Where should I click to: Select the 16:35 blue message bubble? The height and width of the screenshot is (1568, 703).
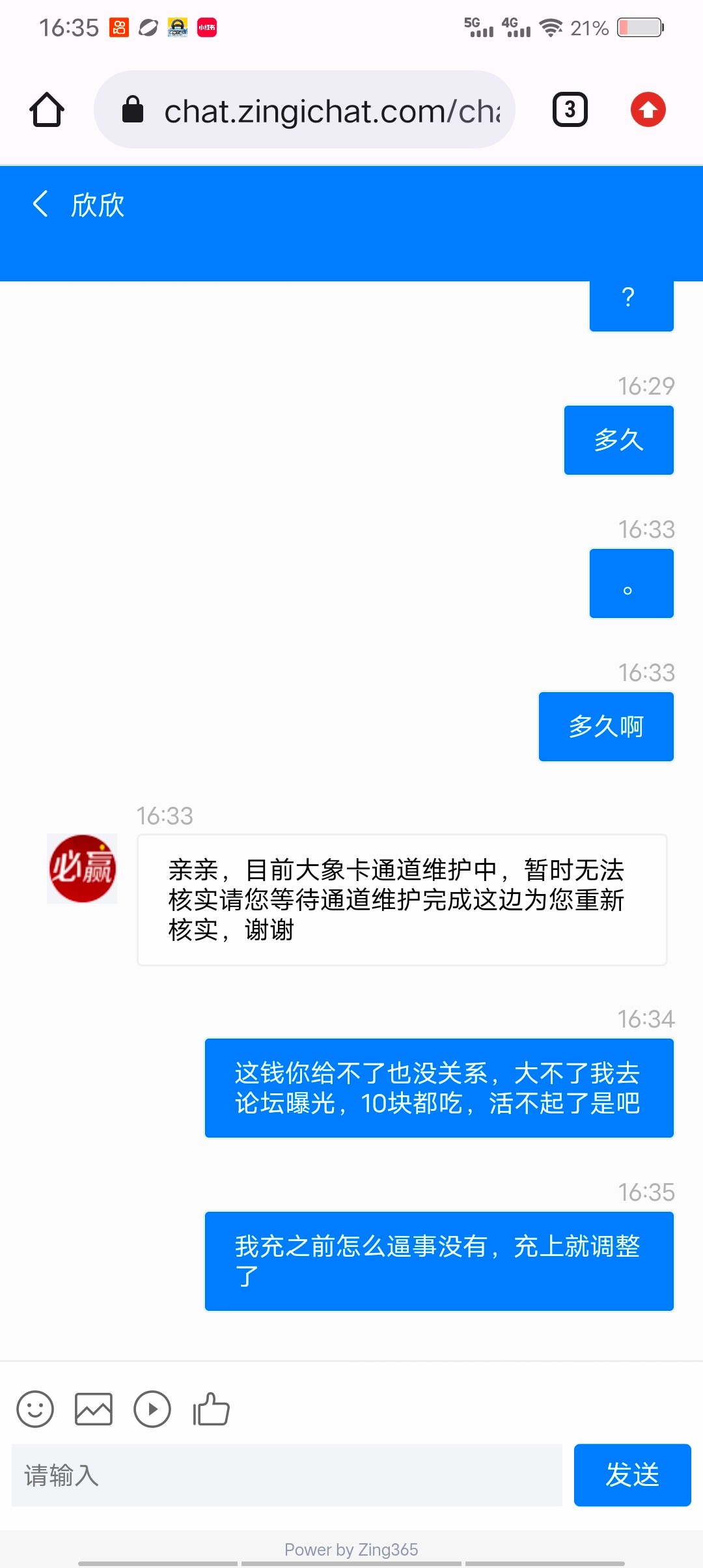click(439, 1260)
